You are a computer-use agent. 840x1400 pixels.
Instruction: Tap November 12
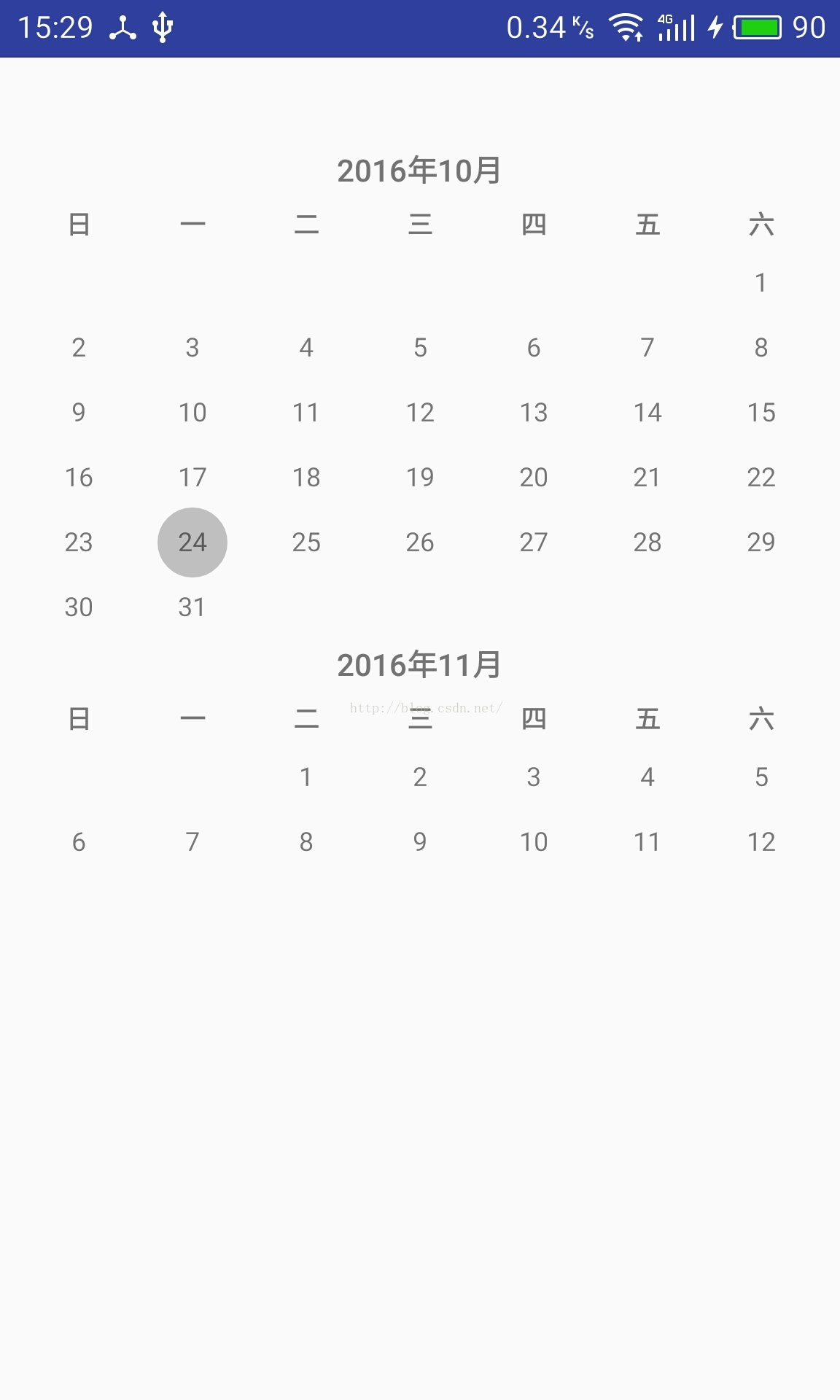[761, 842]
